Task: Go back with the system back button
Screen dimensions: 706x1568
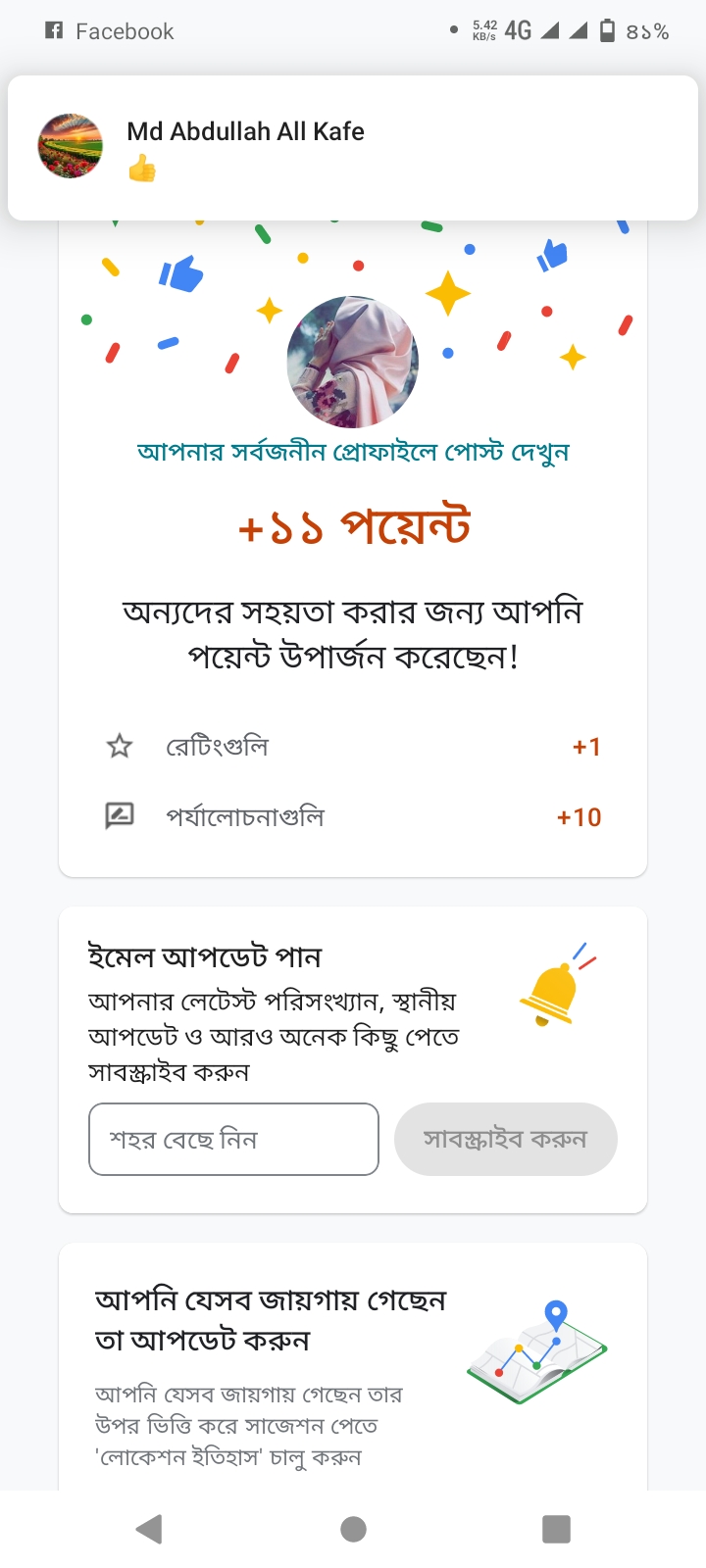Action: pyautogui.click(x=149, y=1529)
